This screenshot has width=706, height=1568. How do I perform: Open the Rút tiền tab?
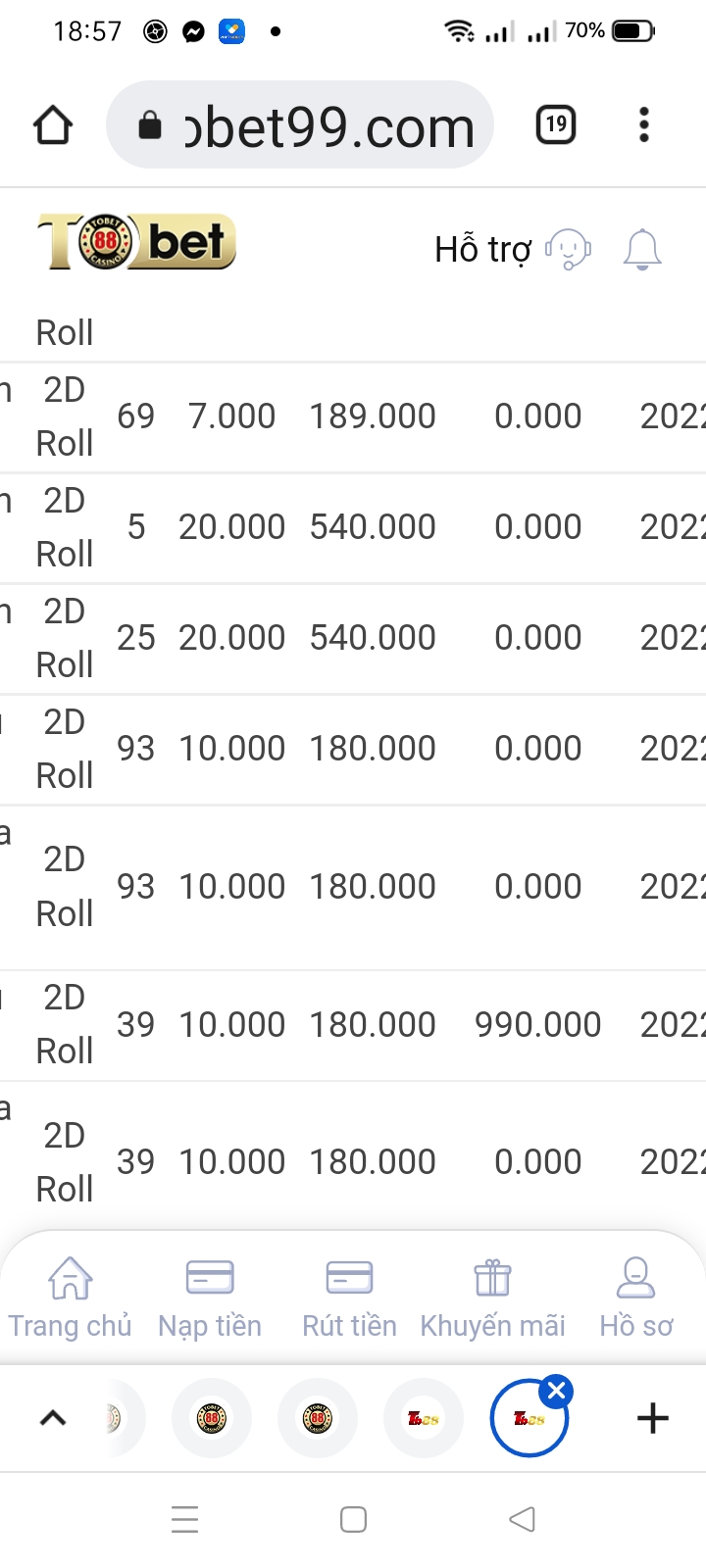[x=349, y=1298]
